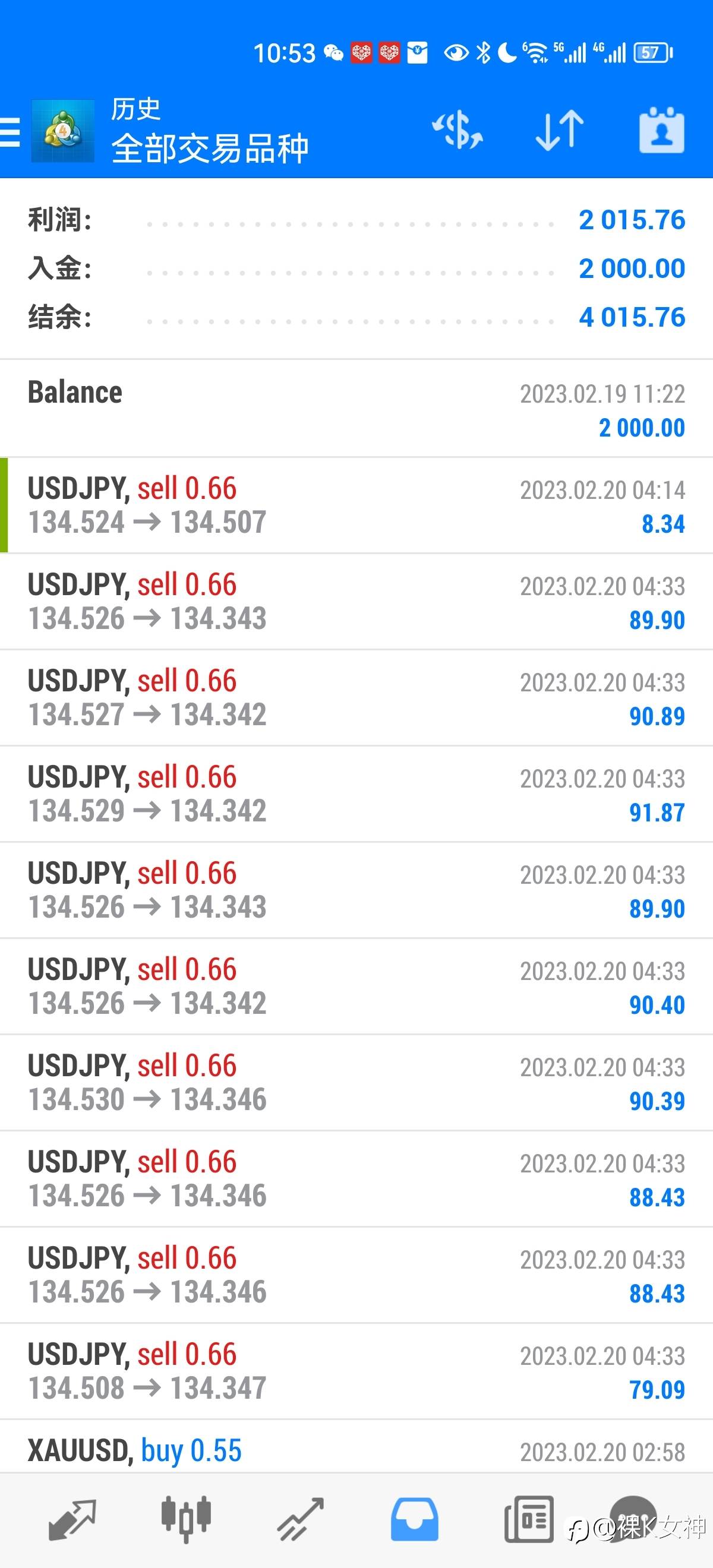
Task: Switch to the Quotes tab
Action: tap(72, 1519)
